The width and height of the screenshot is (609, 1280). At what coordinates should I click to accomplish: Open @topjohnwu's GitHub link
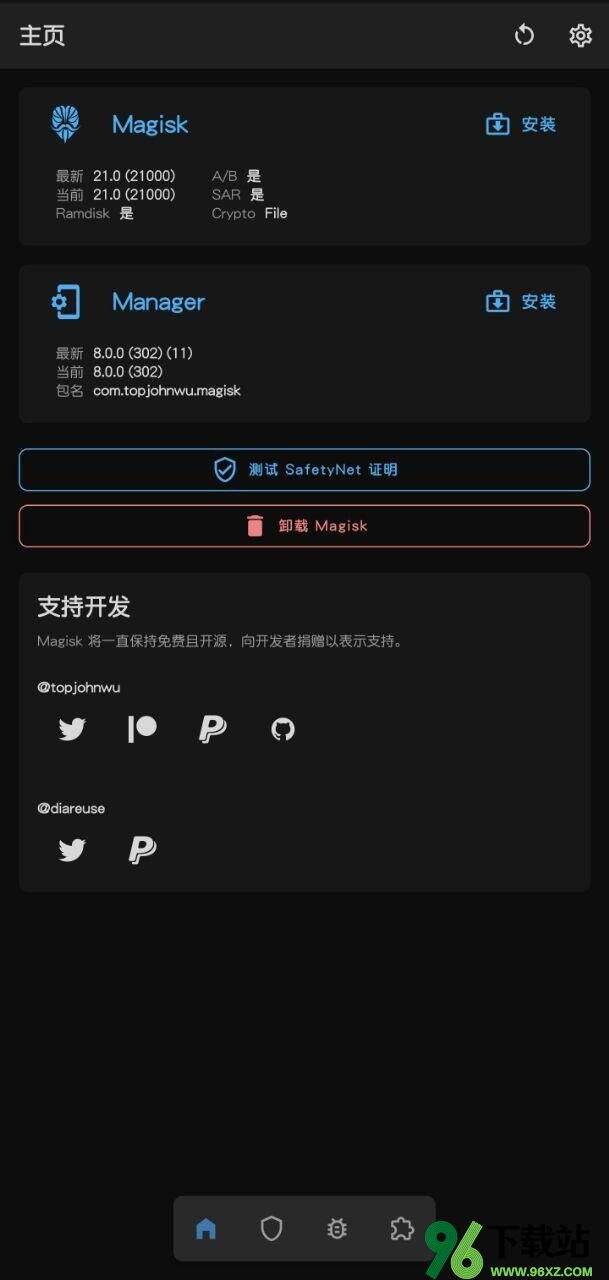[283, 729]
